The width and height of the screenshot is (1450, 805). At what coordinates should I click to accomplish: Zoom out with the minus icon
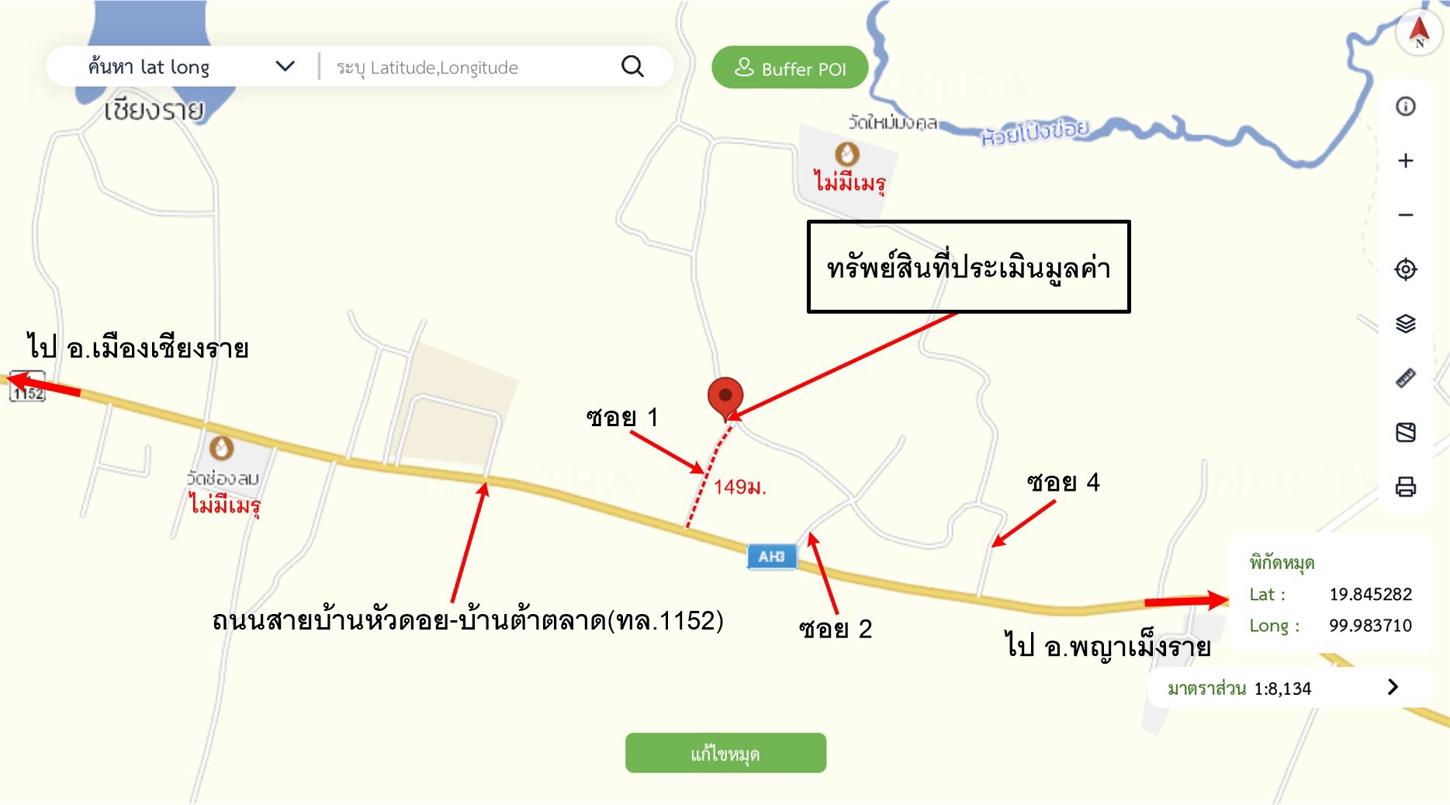(x=1406, y=215)
